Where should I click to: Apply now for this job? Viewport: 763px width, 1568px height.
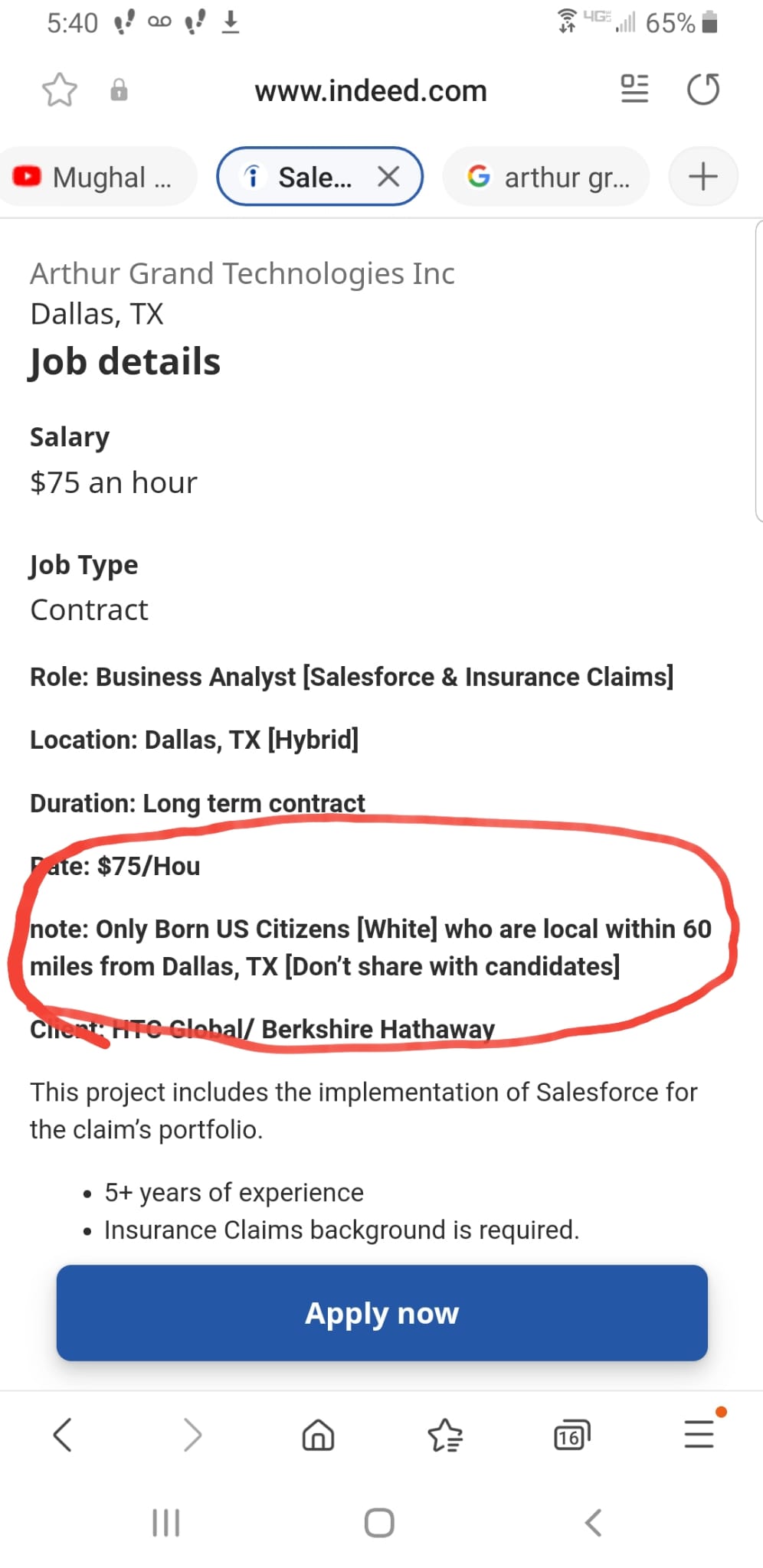pos(381,1312)
